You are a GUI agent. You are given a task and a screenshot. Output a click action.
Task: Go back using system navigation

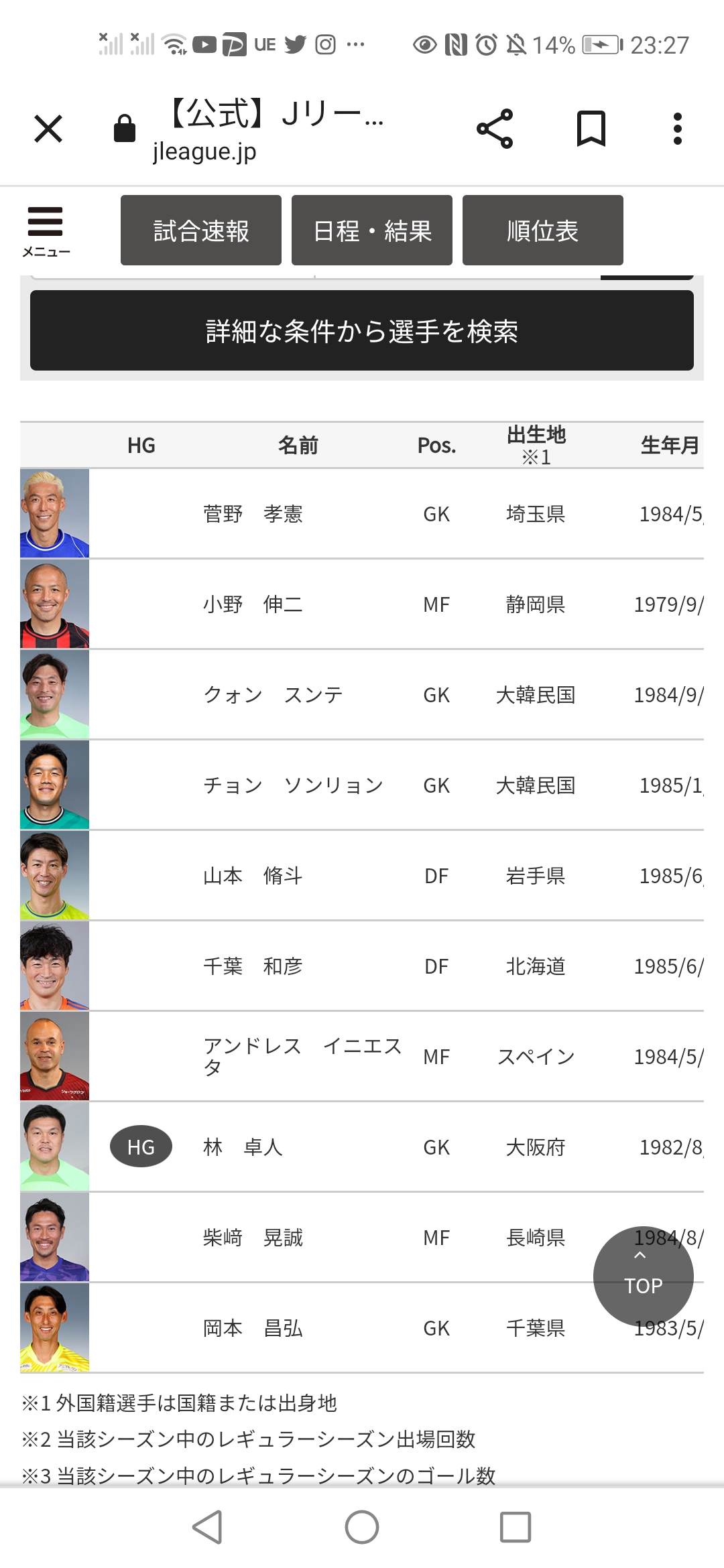click(207, 1527)
